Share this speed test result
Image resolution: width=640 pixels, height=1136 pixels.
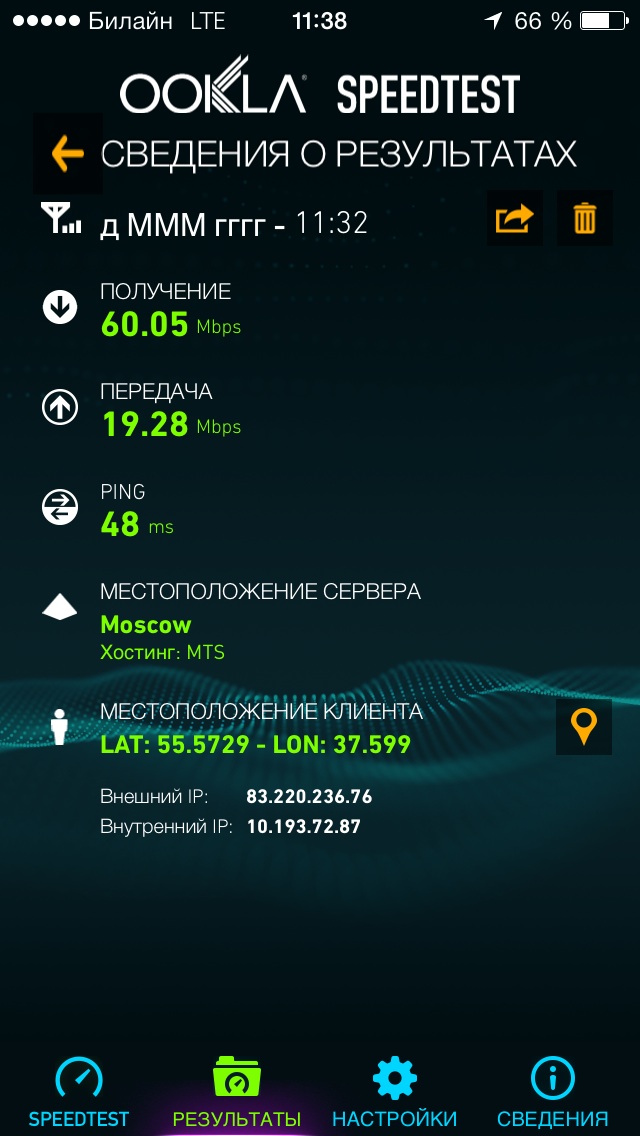pos(514,218)
